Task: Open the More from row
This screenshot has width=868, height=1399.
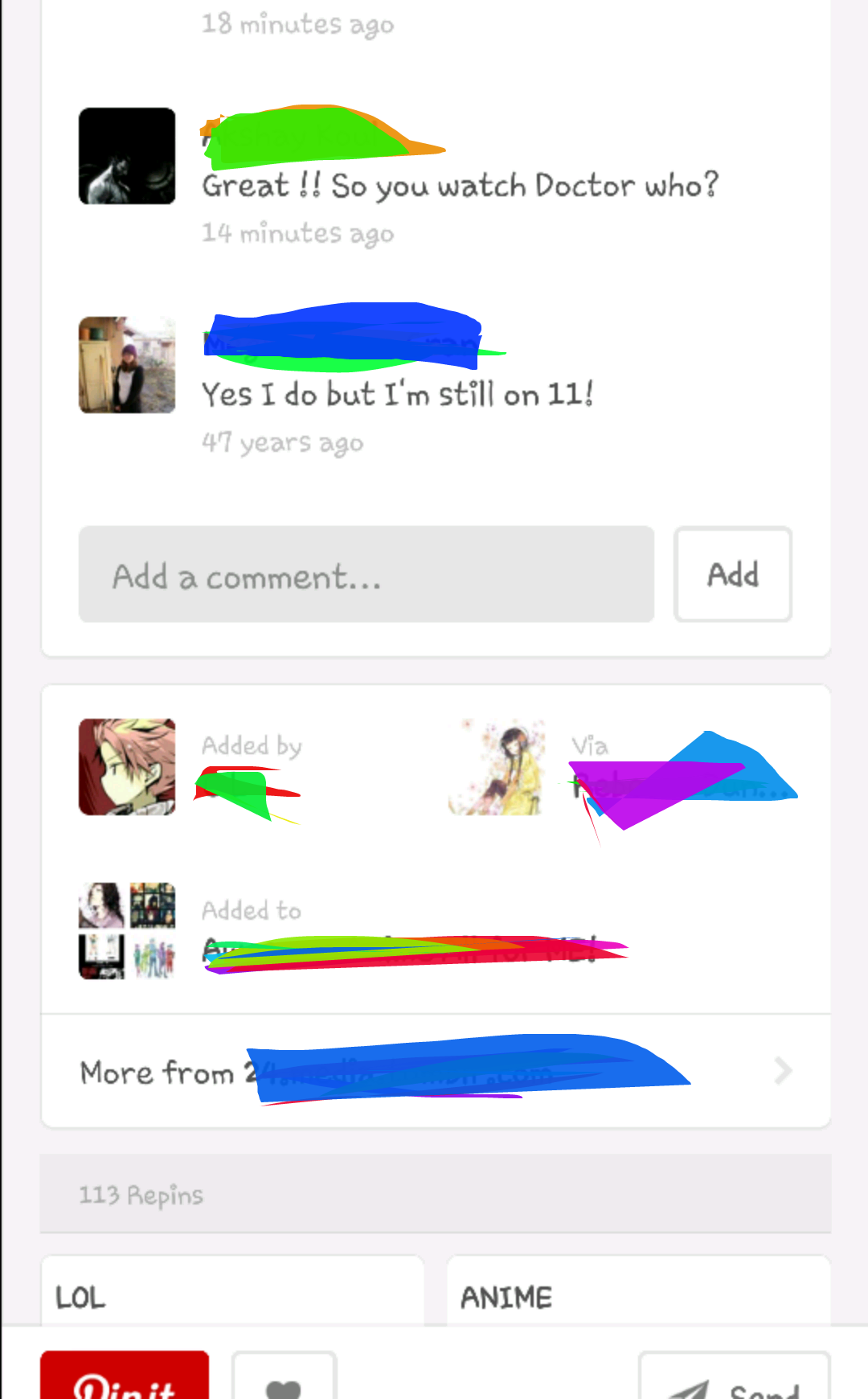Action: click(x=436, y=1071)
